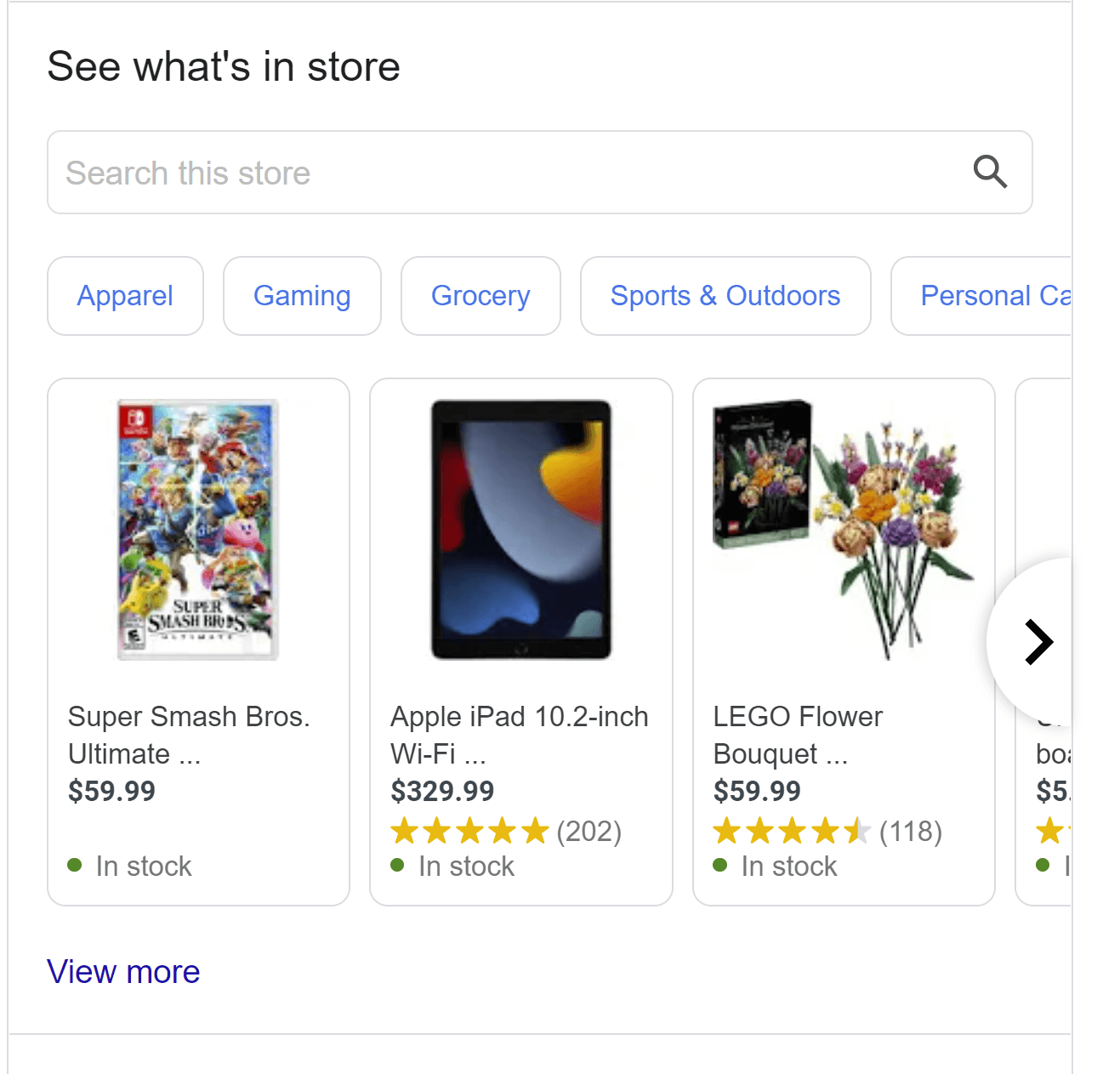Show next products with the arrow button

click(1037, 642)
